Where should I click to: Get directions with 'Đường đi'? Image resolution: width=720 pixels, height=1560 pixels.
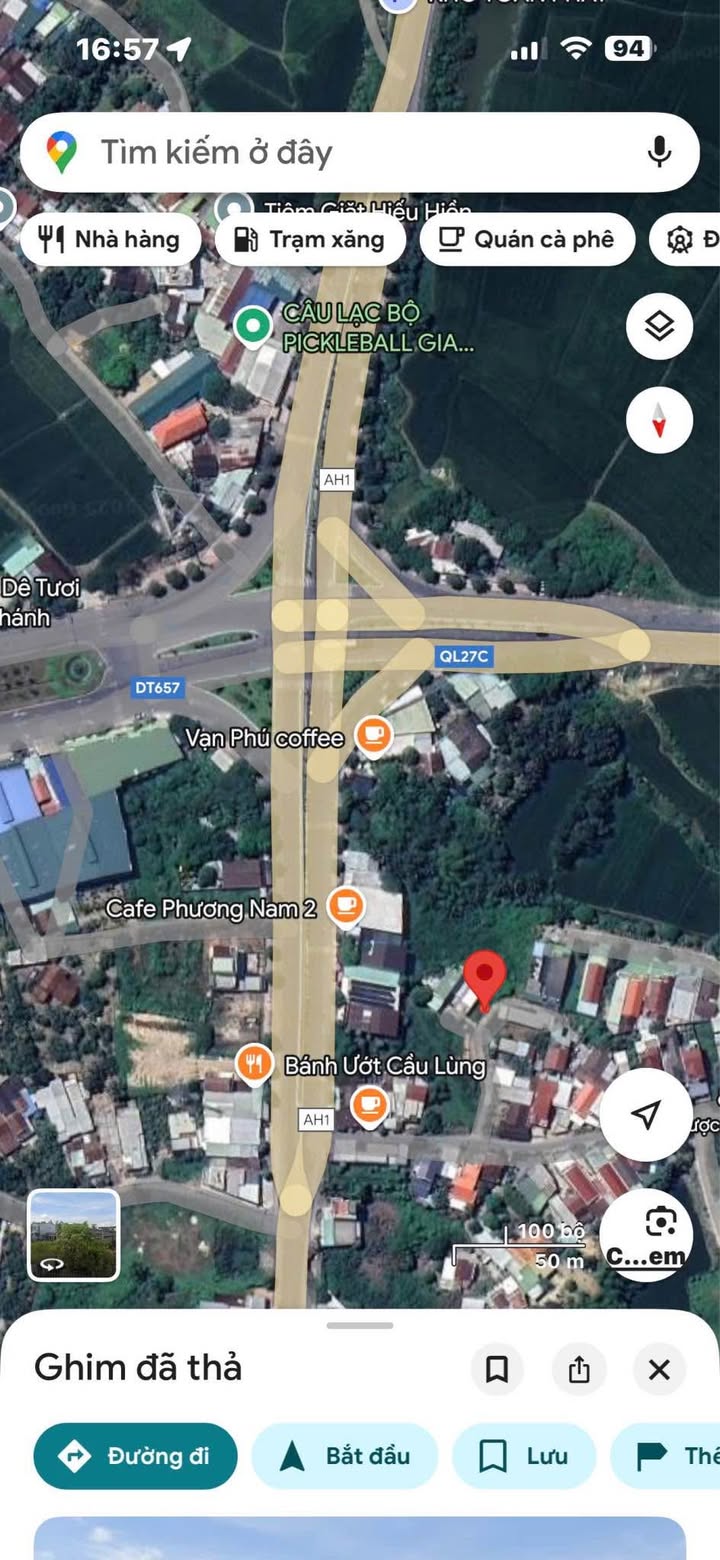[136, 1456]
